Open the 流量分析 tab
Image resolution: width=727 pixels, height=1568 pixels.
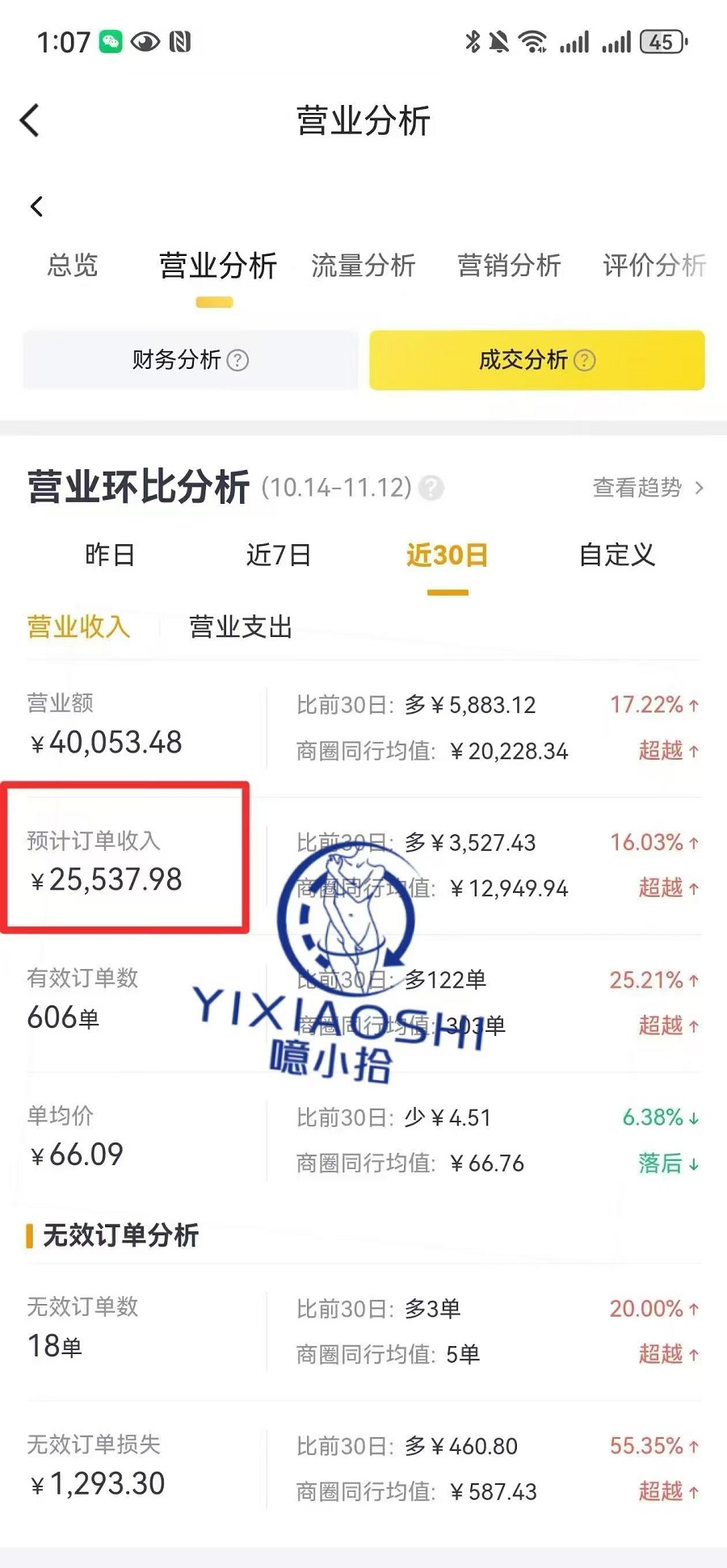click(363, 265)
